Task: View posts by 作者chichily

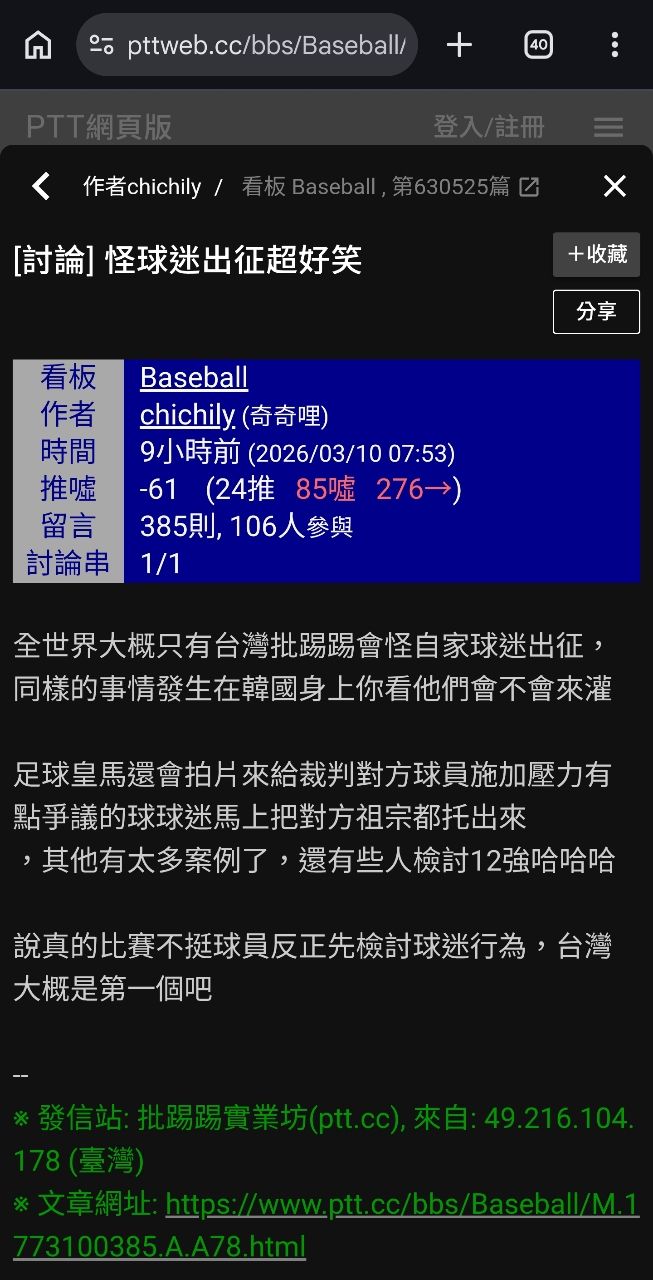Action: pos(142,187)
